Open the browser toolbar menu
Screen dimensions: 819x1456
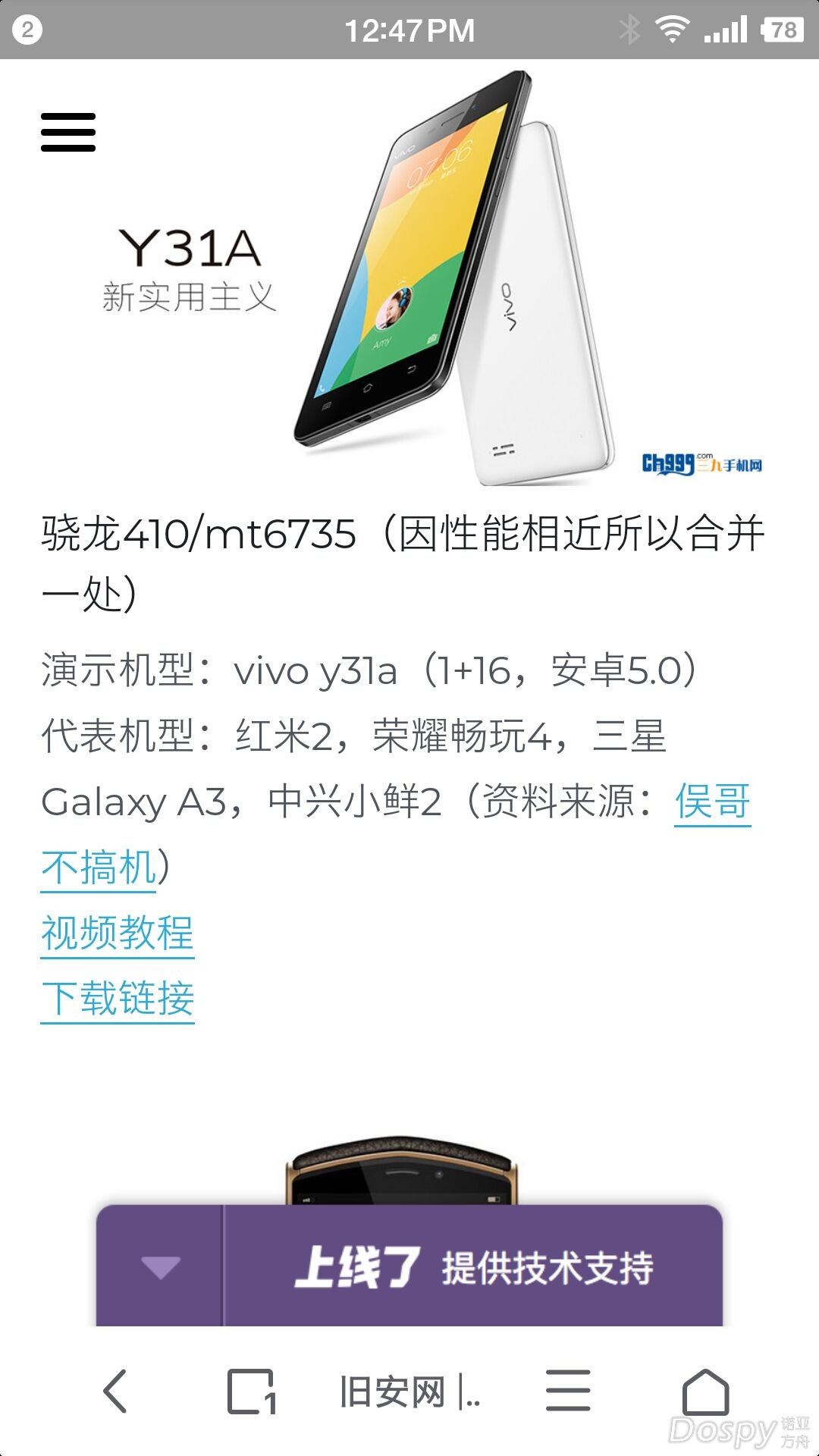pos(568,1392)
